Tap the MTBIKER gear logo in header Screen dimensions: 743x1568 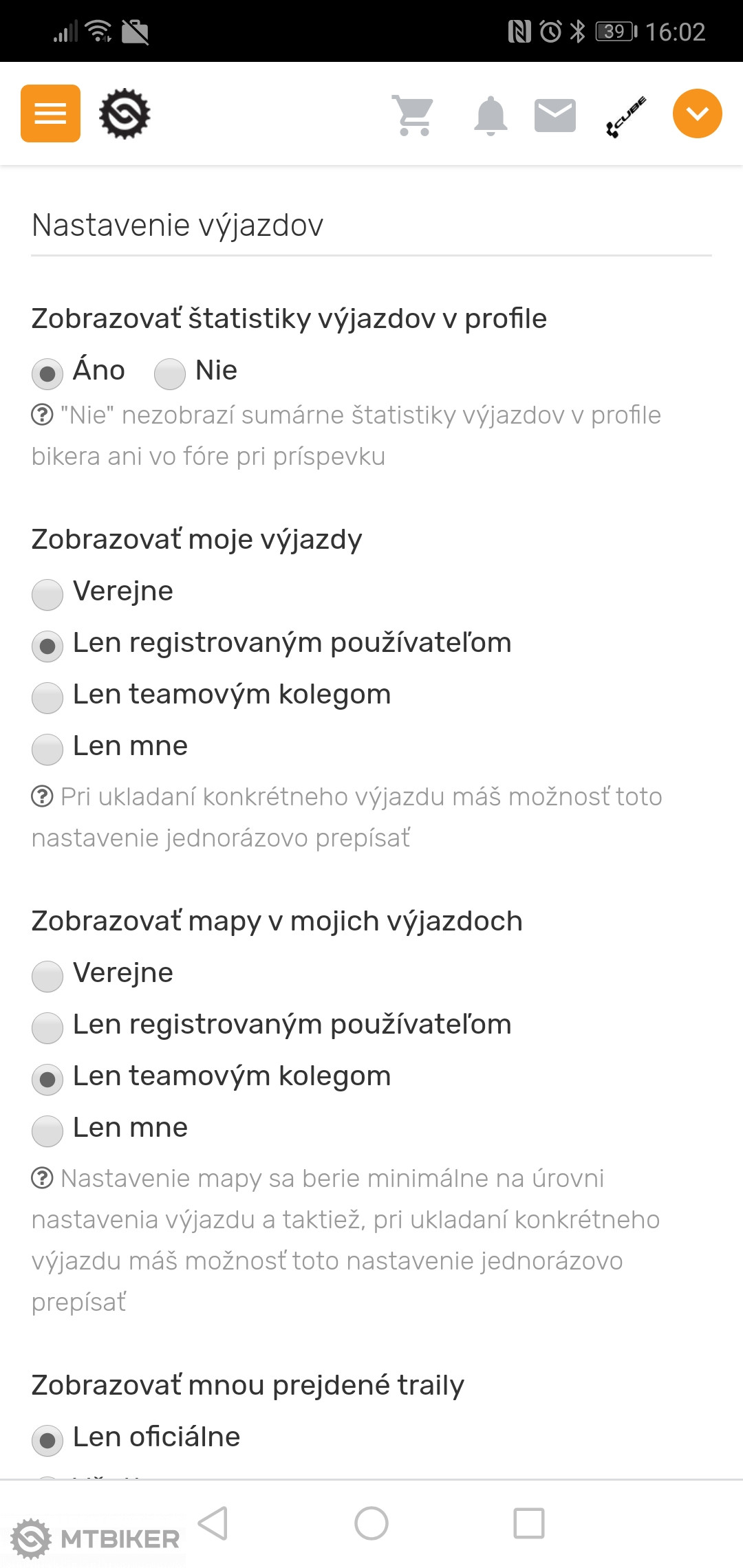tap(125, 113)
